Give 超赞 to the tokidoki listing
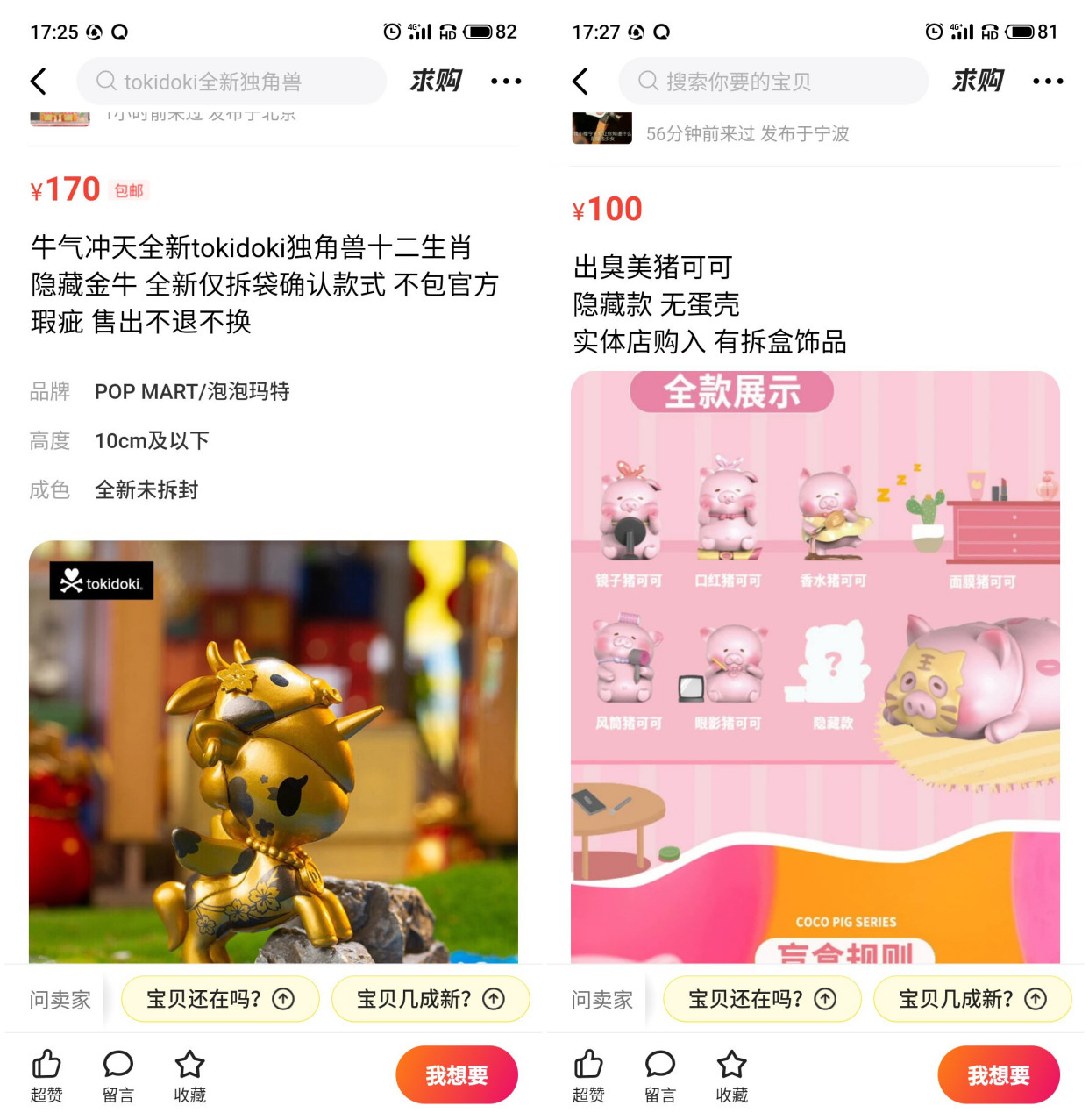1089x1120 pixels. click(x=46, y=1074)
